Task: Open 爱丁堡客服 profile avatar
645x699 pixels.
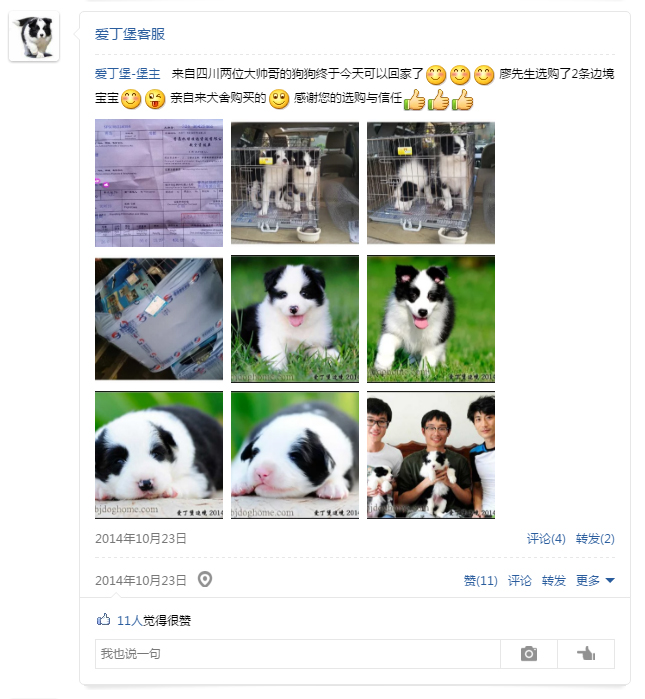Action: click(34, 37)
